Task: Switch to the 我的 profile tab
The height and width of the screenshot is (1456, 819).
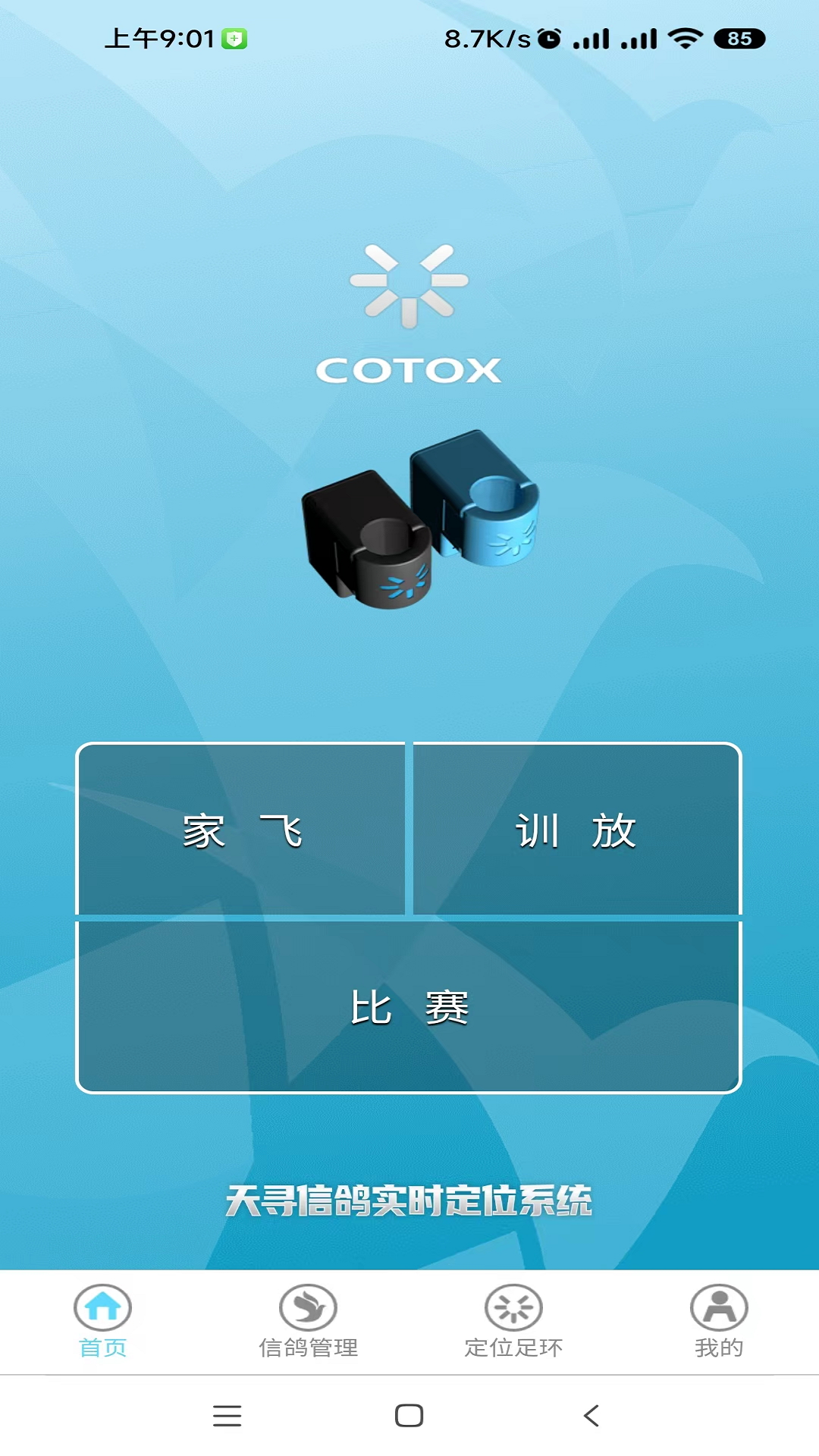Action: coord(718,1321)
